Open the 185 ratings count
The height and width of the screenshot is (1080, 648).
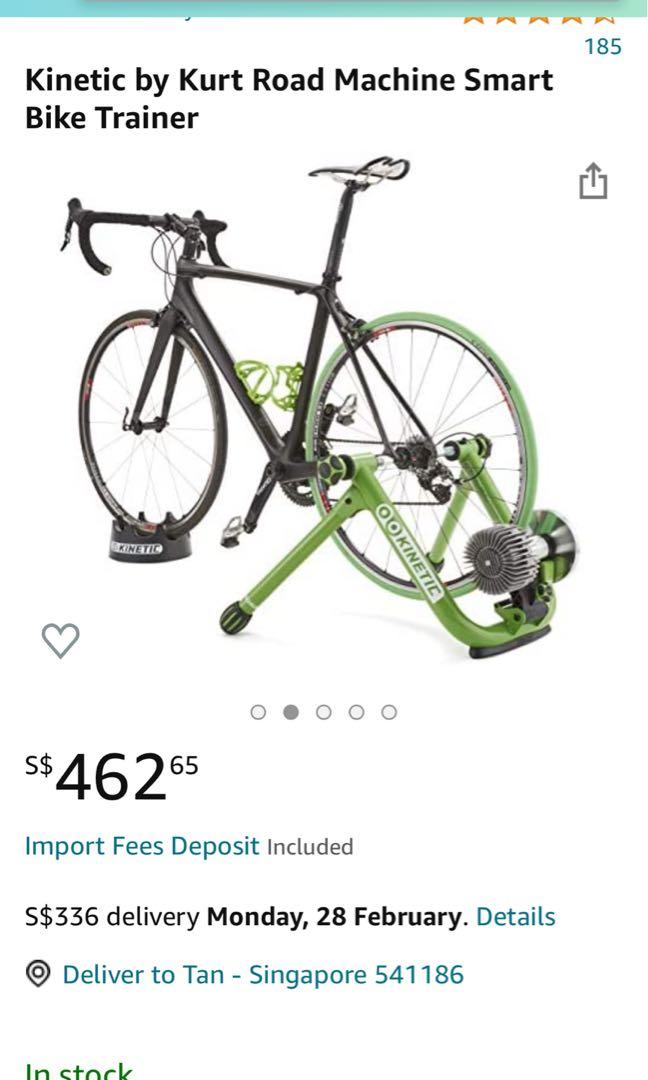pyautogui.click(x=602, y=46)
